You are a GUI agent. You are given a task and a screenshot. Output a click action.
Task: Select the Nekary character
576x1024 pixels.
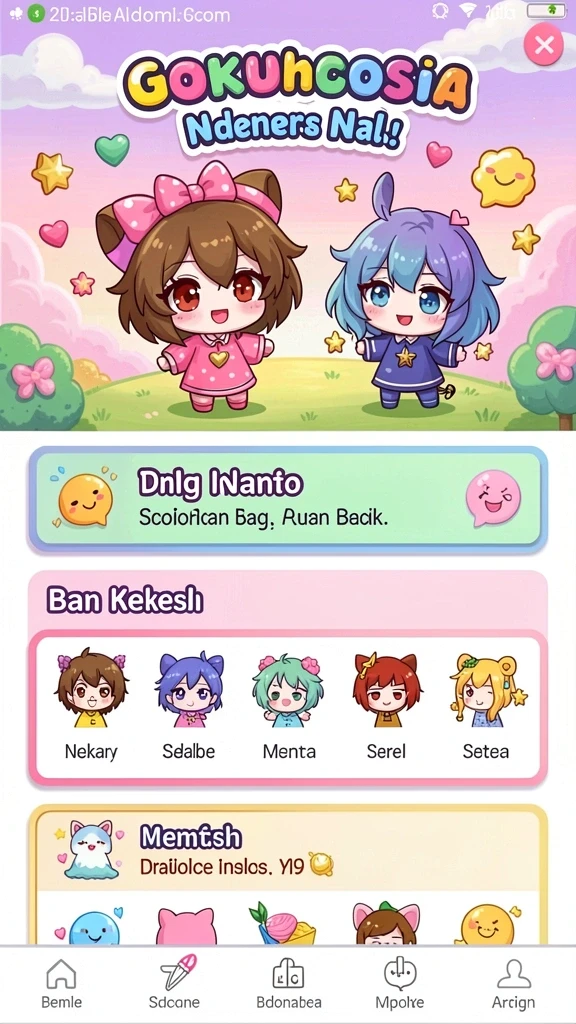point(91,705)
